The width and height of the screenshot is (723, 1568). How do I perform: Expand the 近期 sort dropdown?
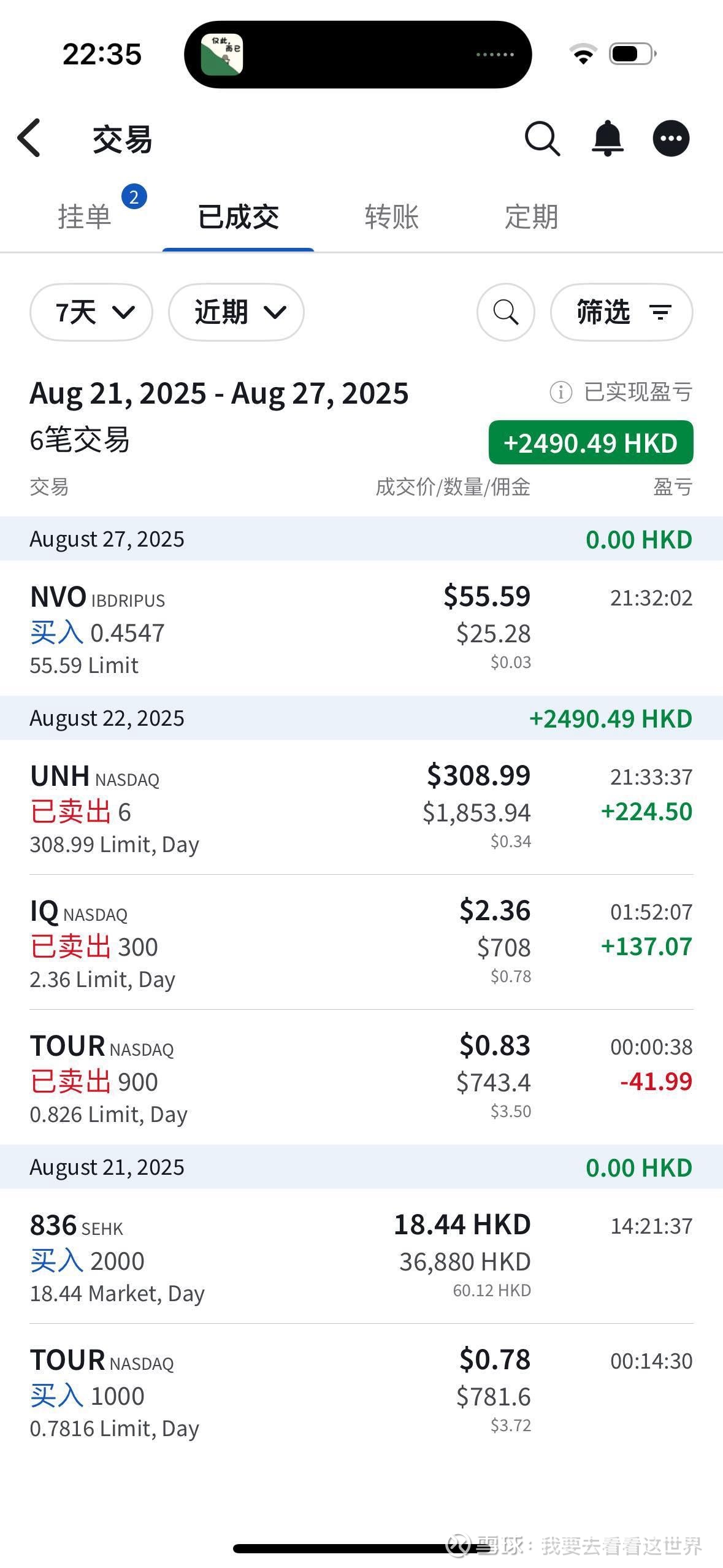(236, 312)
